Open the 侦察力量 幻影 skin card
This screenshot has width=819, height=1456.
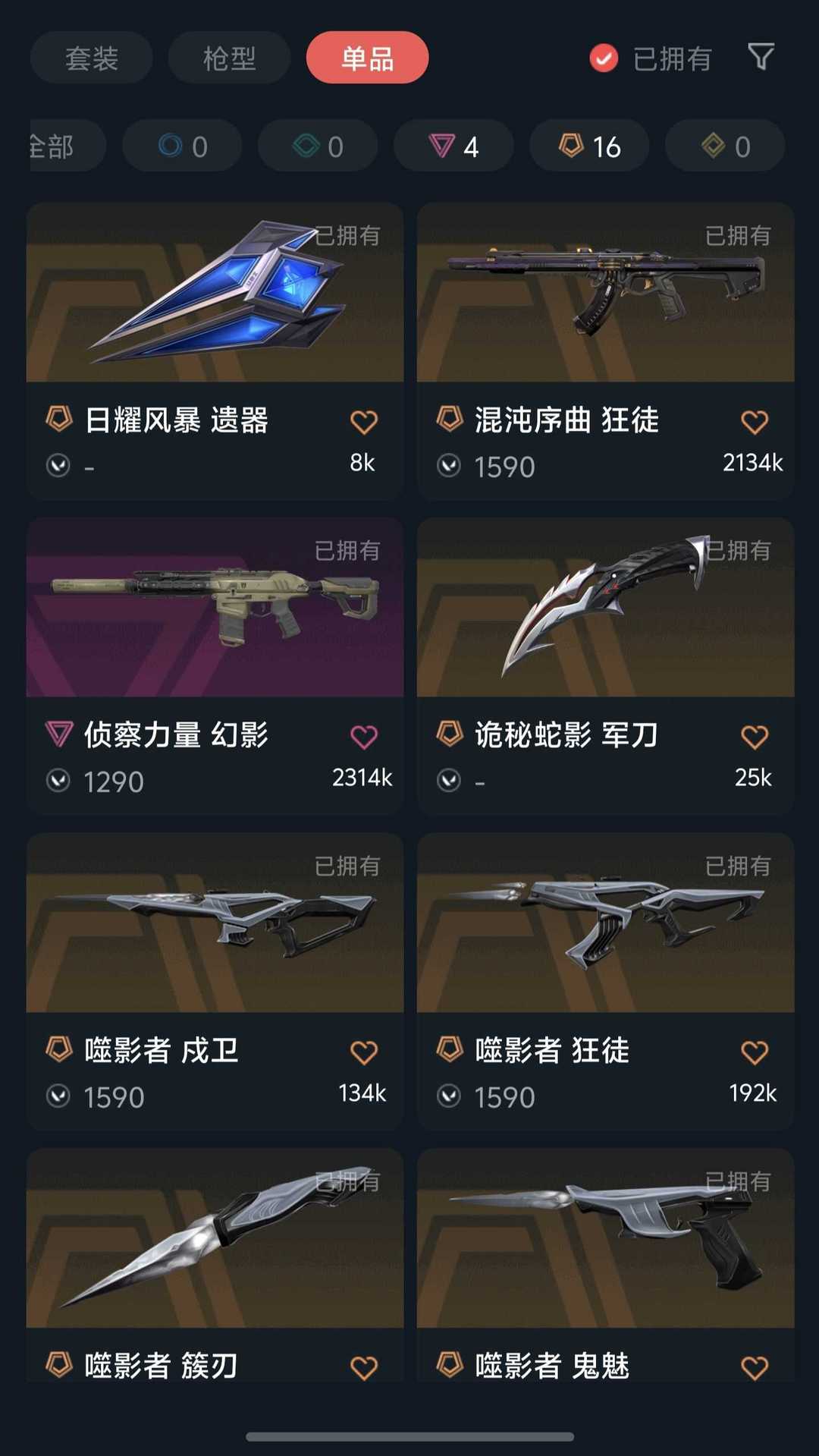pos(215,608)
